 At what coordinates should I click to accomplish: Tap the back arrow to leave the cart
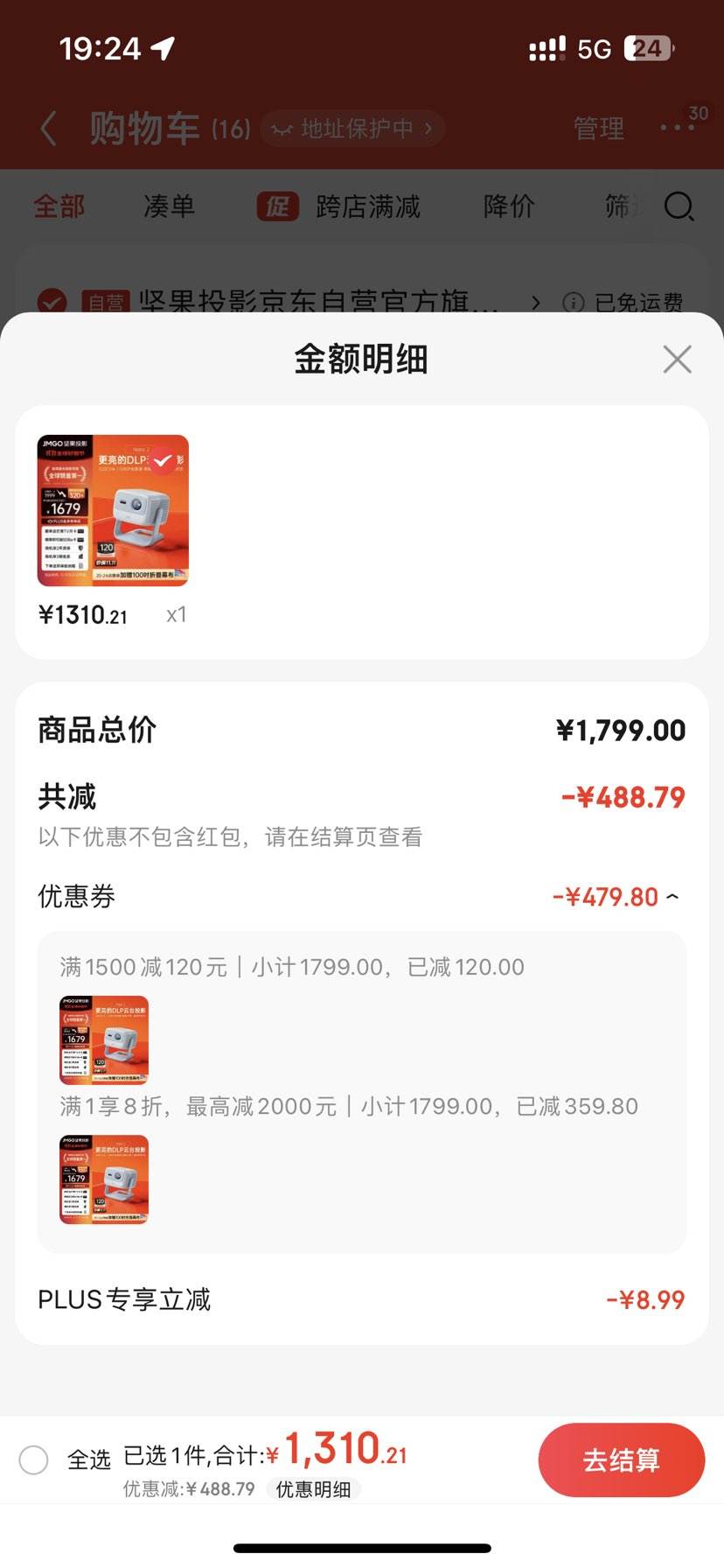coord(48,128)
